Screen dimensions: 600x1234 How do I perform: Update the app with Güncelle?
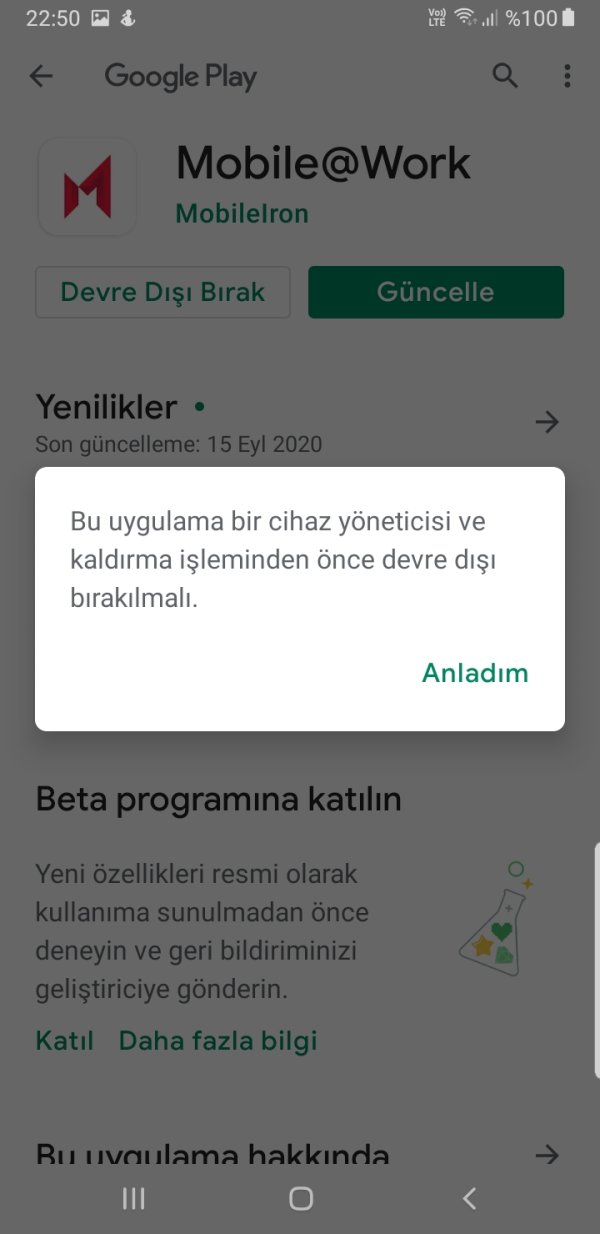point(436,292)
